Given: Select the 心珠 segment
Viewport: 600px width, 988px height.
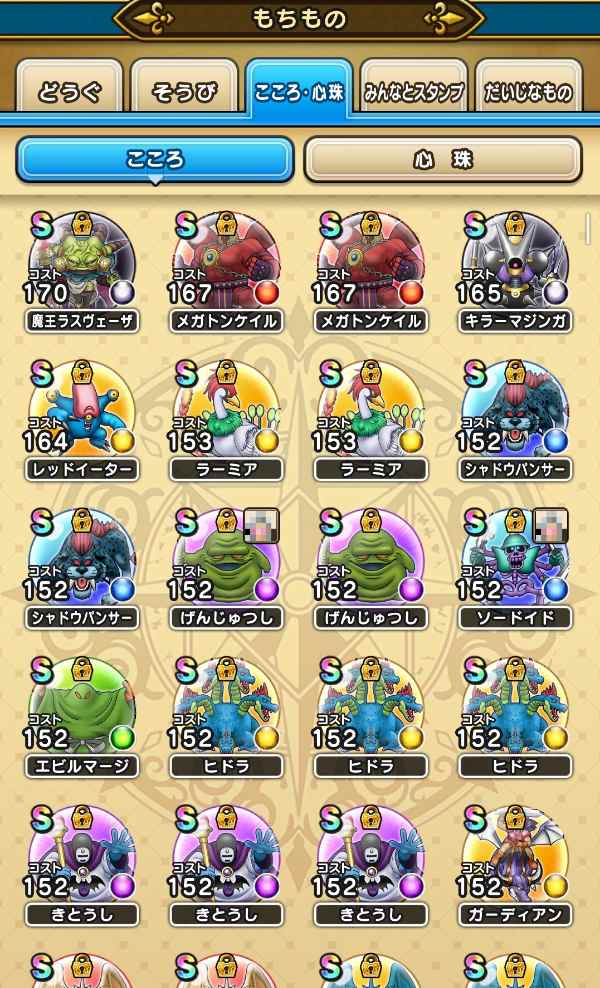Looking at the screenshot, I should pos(442,160).
